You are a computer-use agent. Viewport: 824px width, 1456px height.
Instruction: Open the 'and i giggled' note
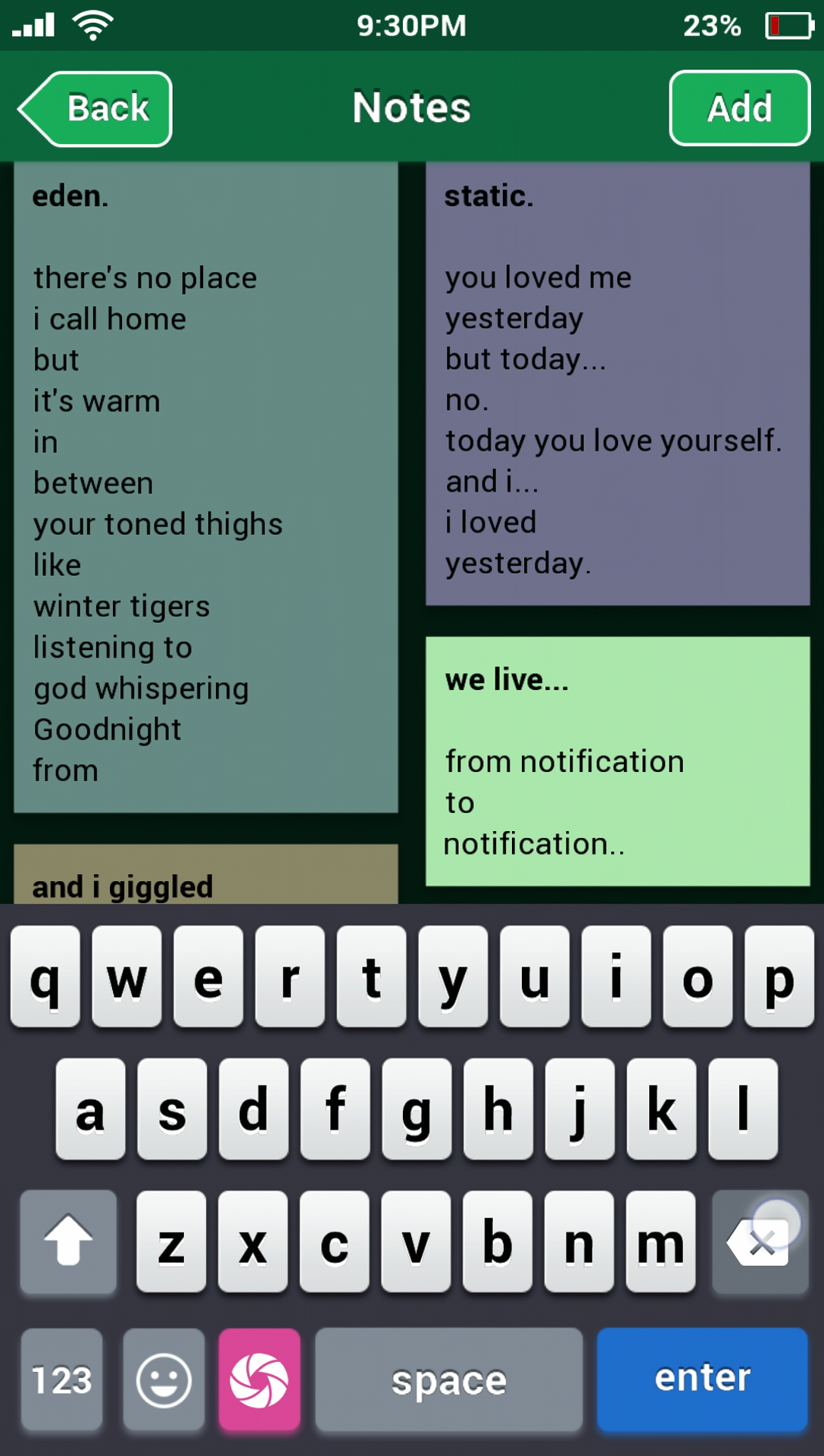205,877
